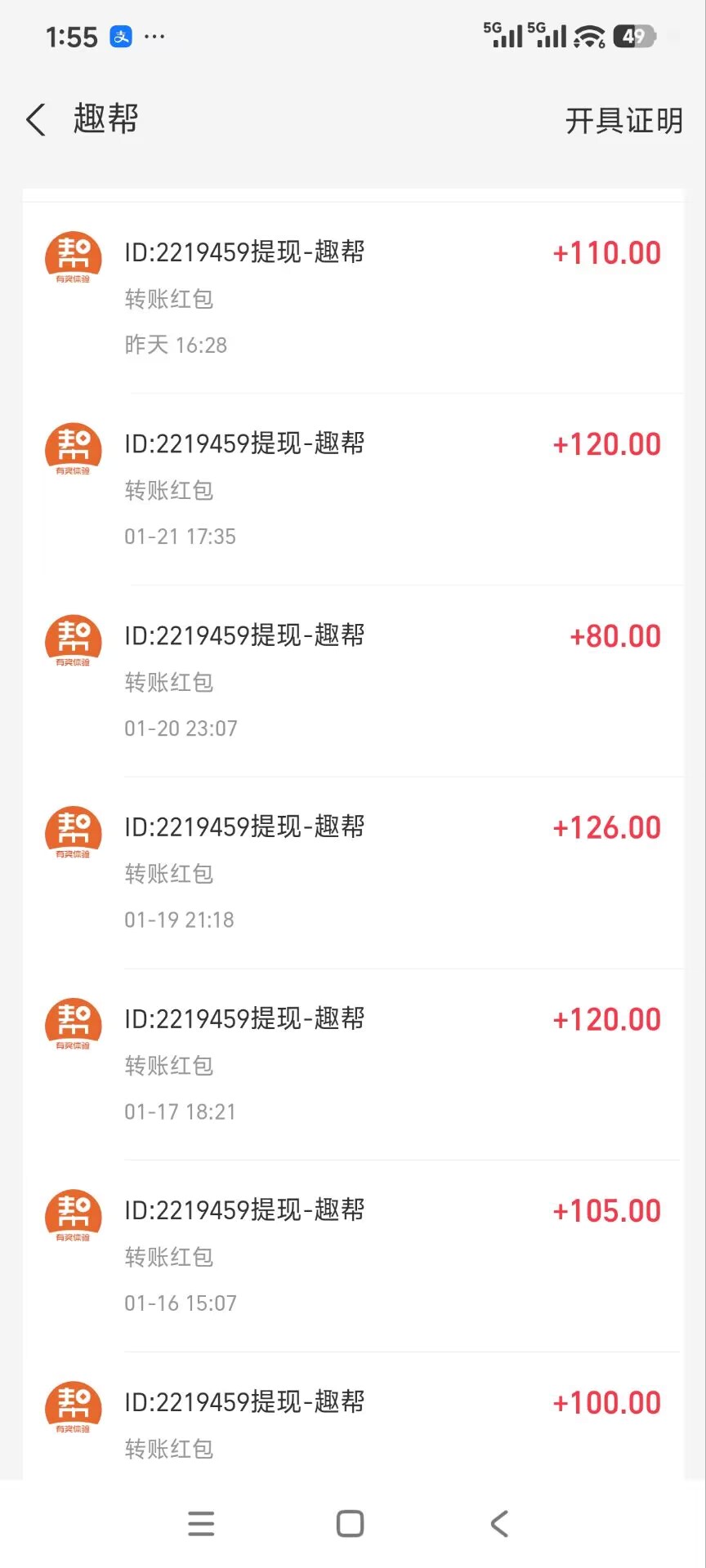The width and height of the screenshot is (706, 1568).
Task: Tap the 趣帮 icon next to the +100.00 record
Action: (73, 1407)
